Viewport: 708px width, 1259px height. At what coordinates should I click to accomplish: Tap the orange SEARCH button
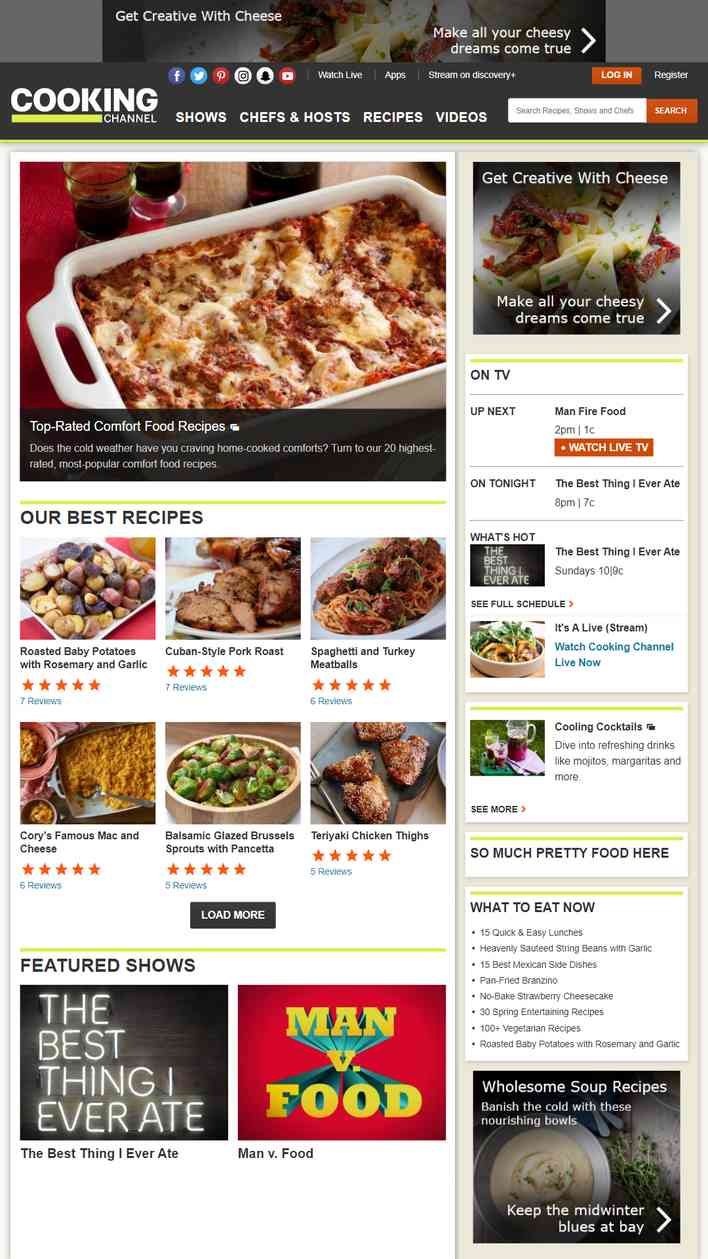pyautogui.click(x=671, y=111)
